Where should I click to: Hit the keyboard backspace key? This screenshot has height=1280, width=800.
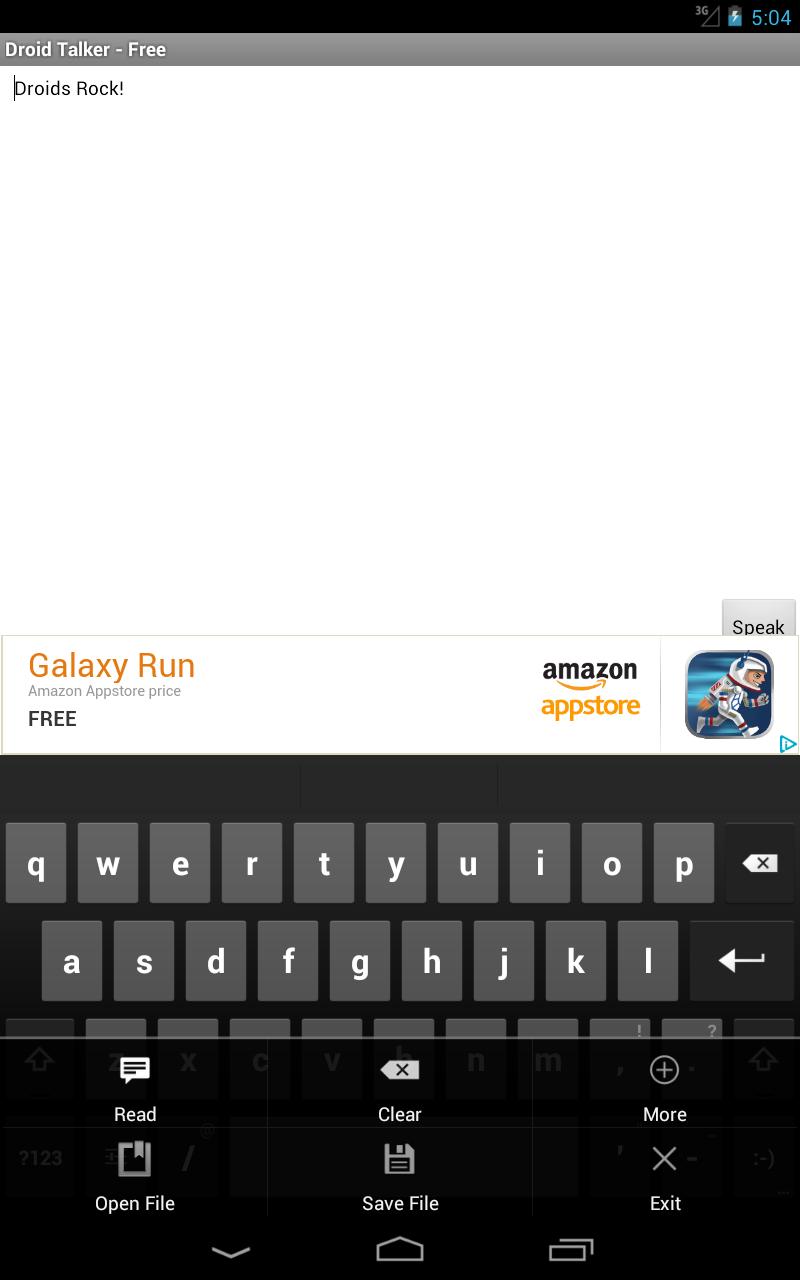(760, 863)
